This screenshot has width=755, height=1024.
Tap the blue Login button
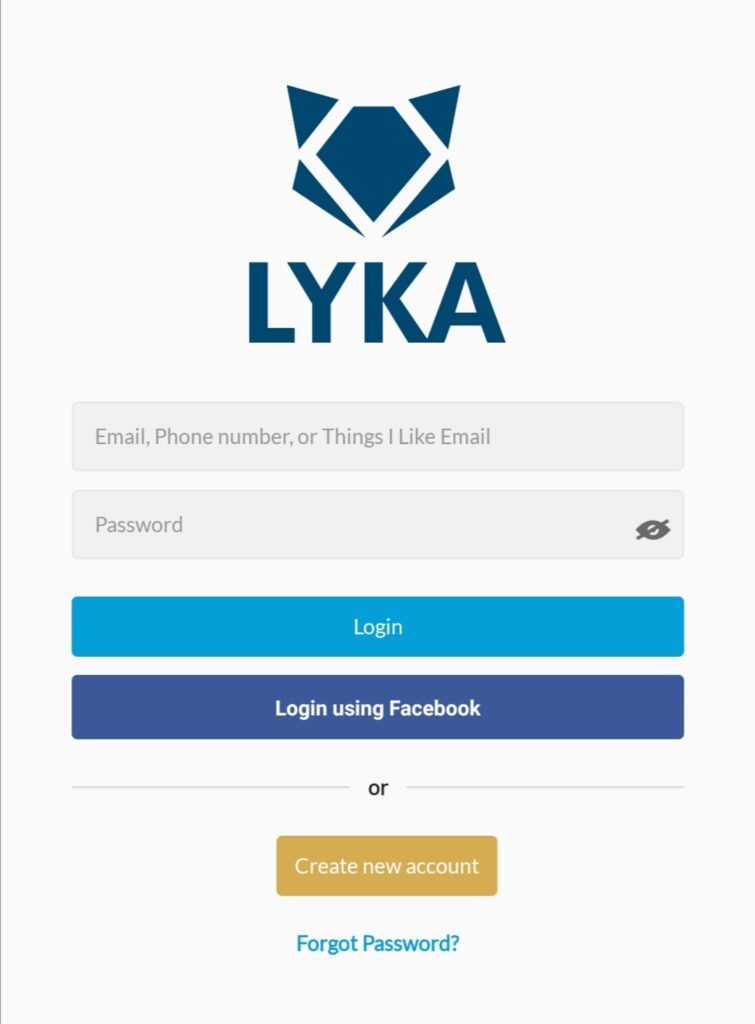click(x=377, y=627)
